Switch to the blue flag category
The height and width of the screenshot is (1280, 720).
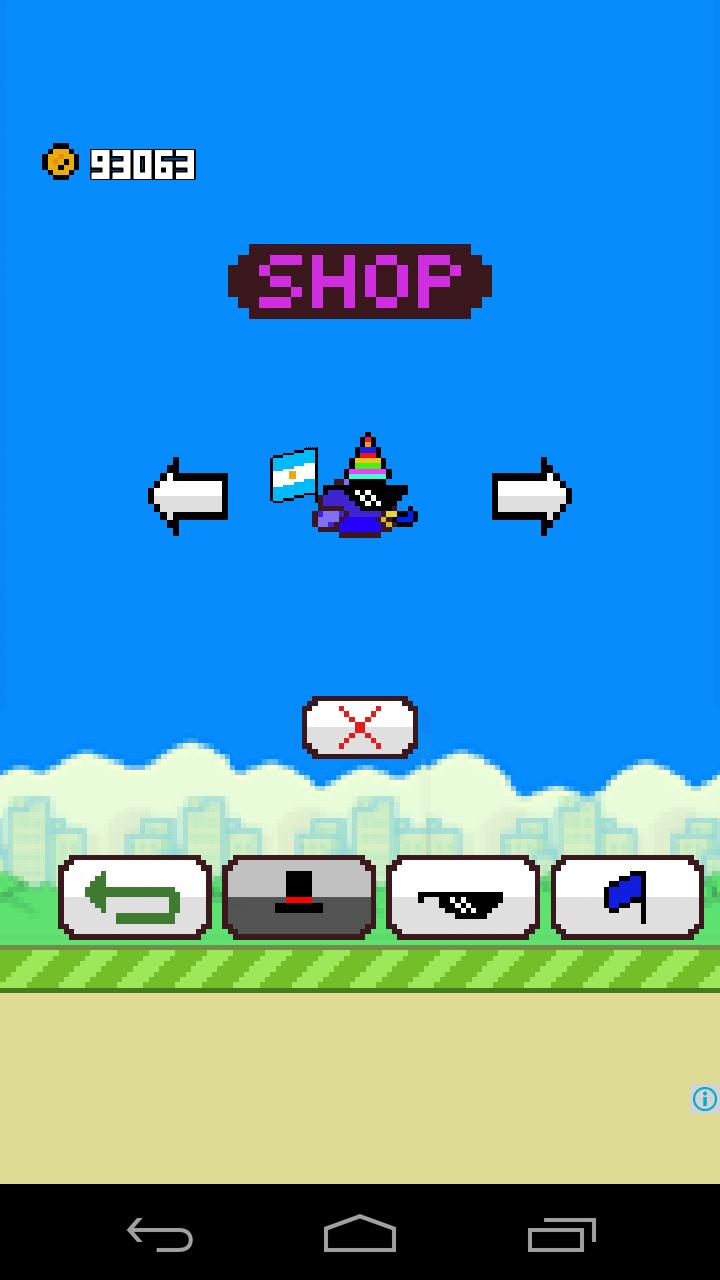coord(627,897)
